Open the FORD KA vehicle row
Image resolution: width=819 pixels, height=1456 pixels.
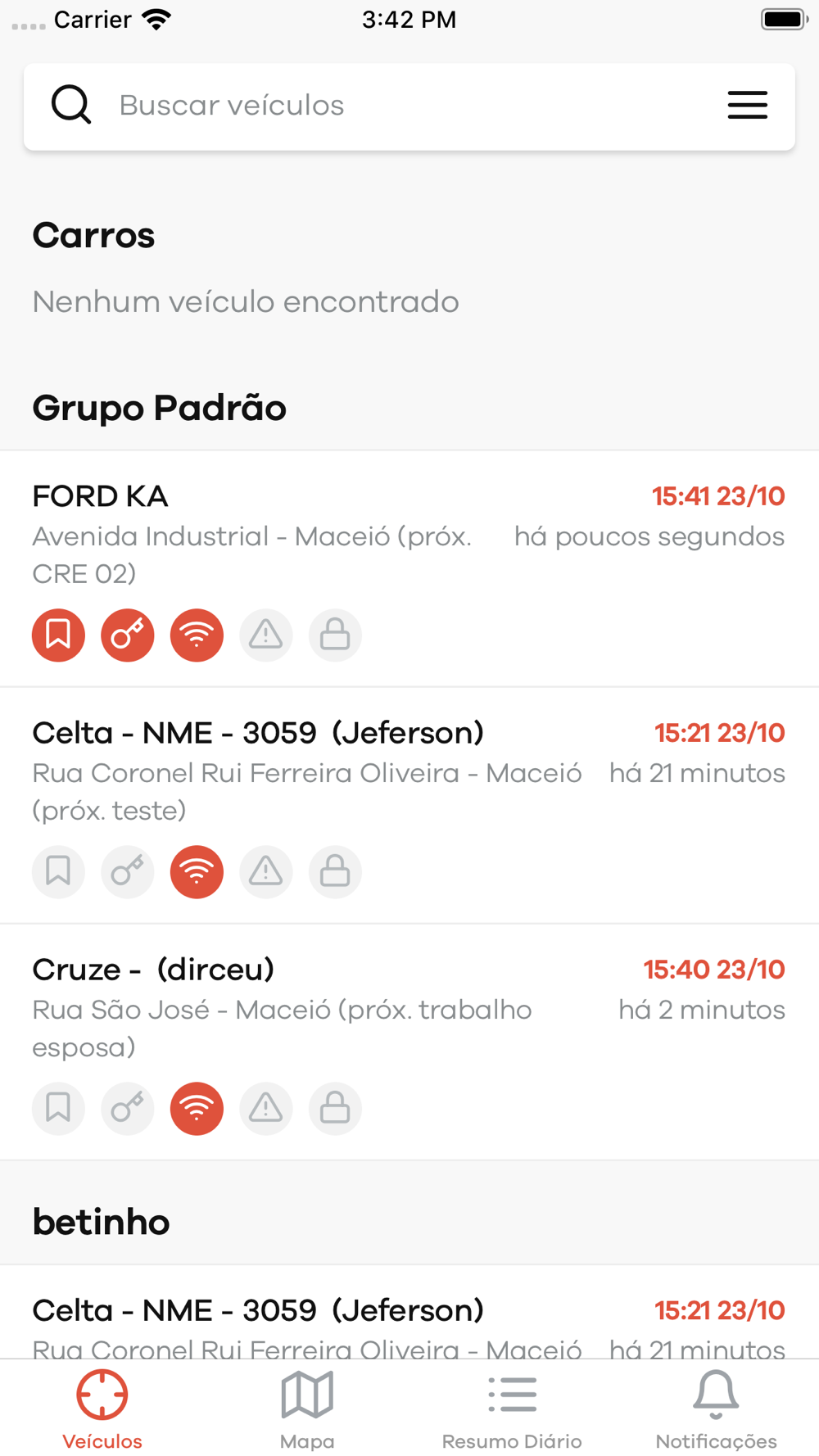(x=328, y=534)
